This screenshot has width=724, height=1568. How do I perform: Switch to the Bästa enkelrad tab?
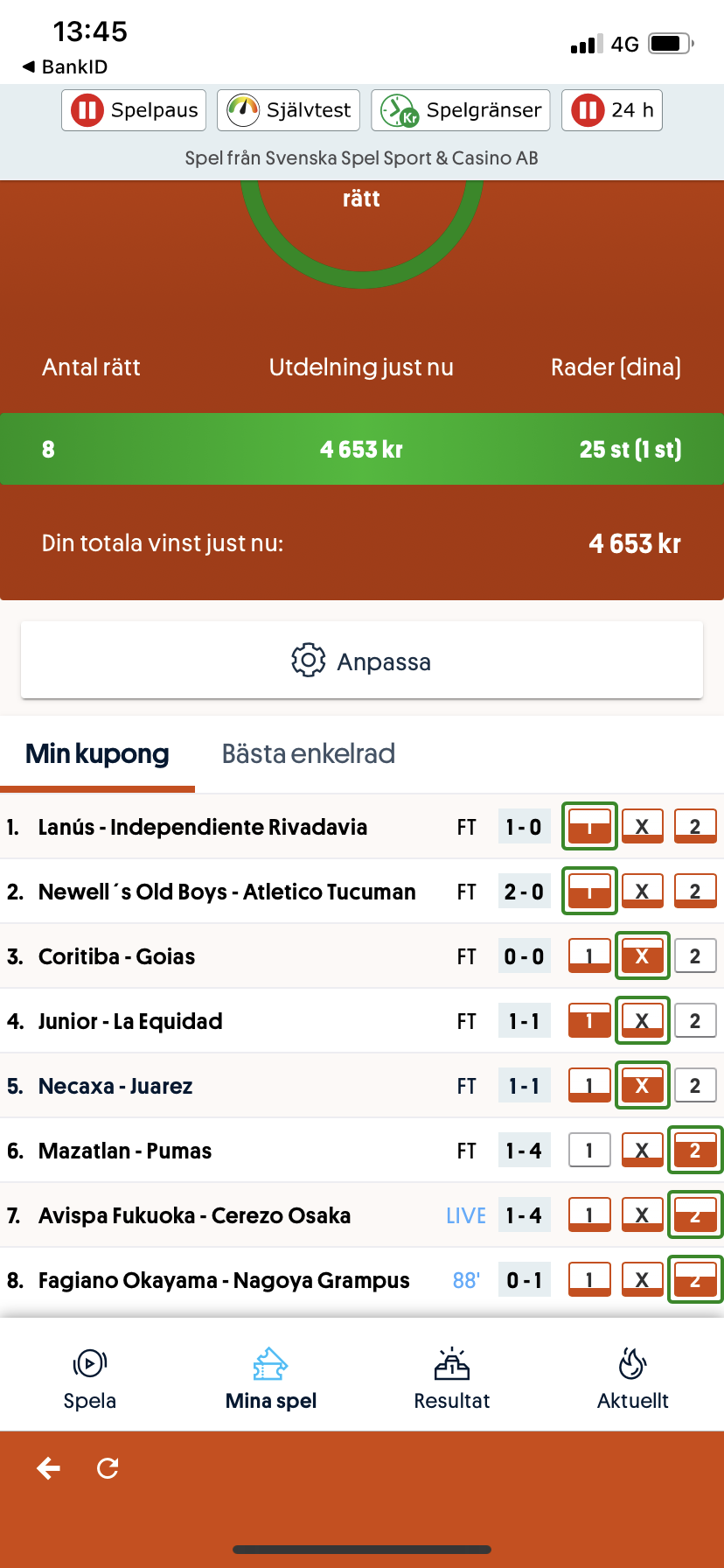click(x=309, y=753)
